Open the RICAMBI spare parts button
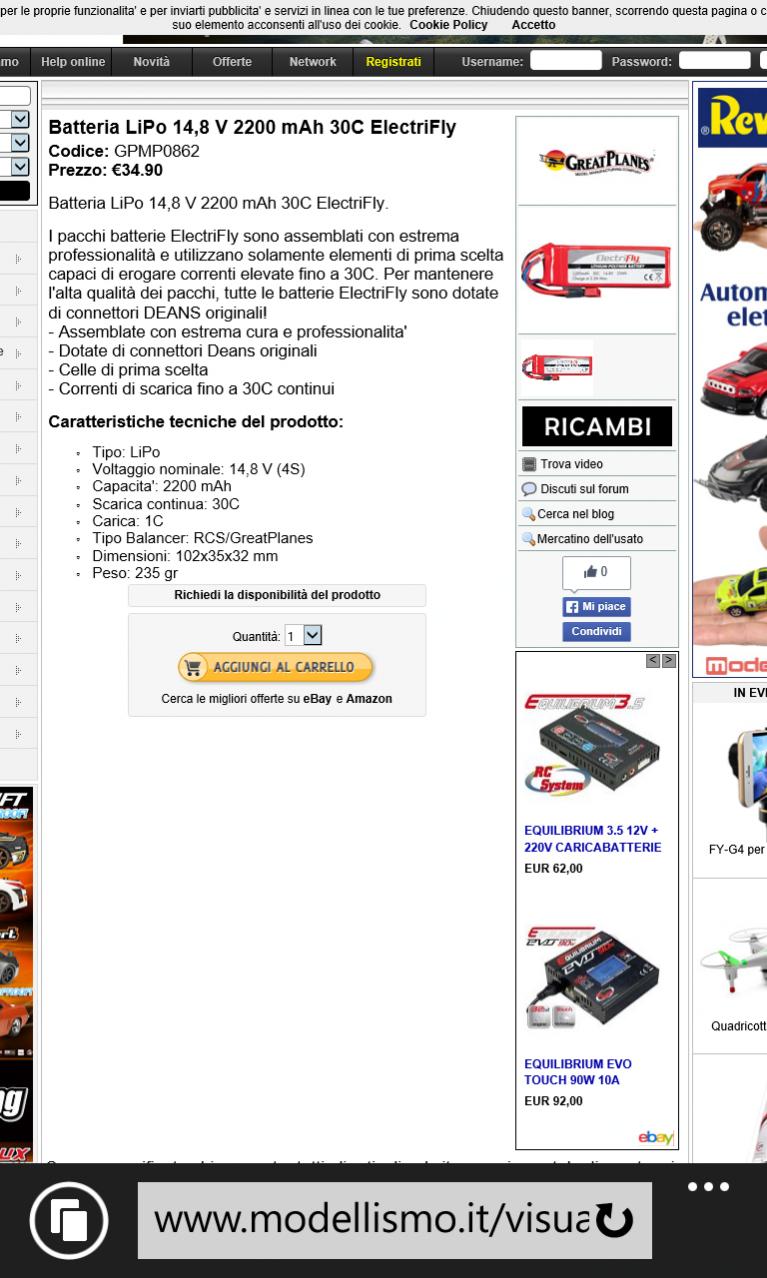This screenshot has height=1278, width=767. point(597,427)
